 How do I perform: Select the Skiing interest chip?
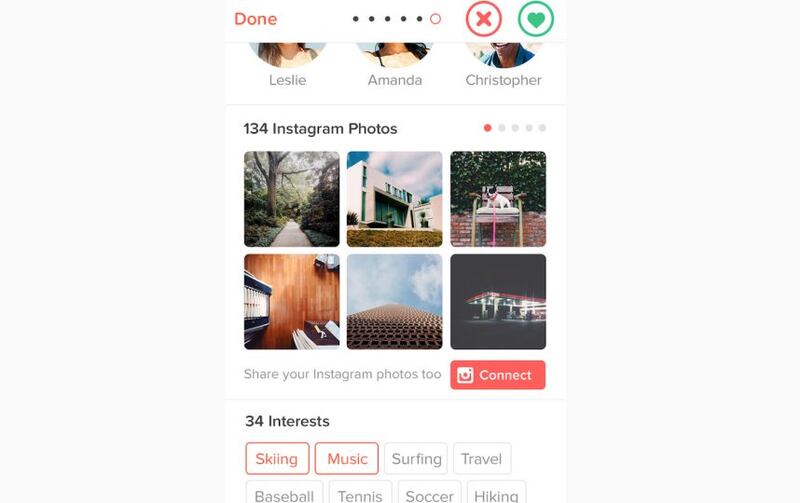276,459
